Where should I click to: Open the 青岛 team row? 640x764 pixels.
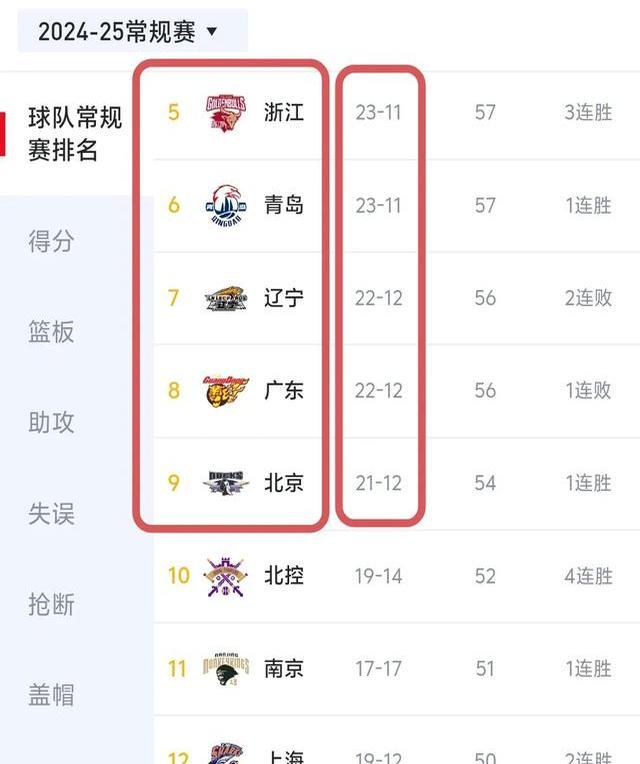click(x=284, y=205)
